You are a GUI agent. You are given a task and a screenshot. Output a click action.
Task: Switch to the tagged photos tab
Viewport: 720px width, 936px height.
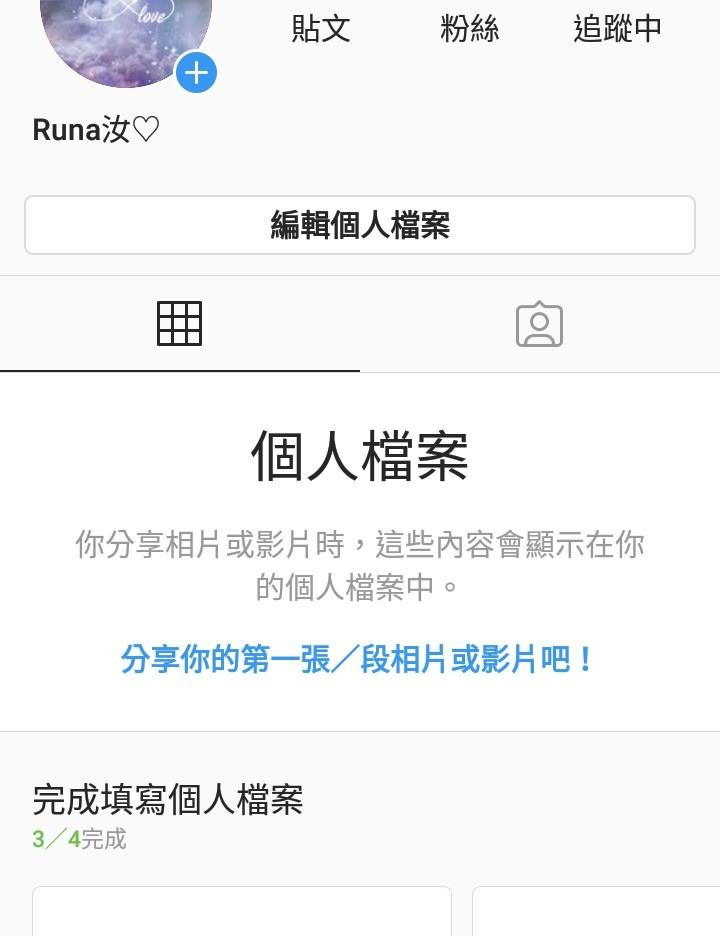click(x=540, y=324)
